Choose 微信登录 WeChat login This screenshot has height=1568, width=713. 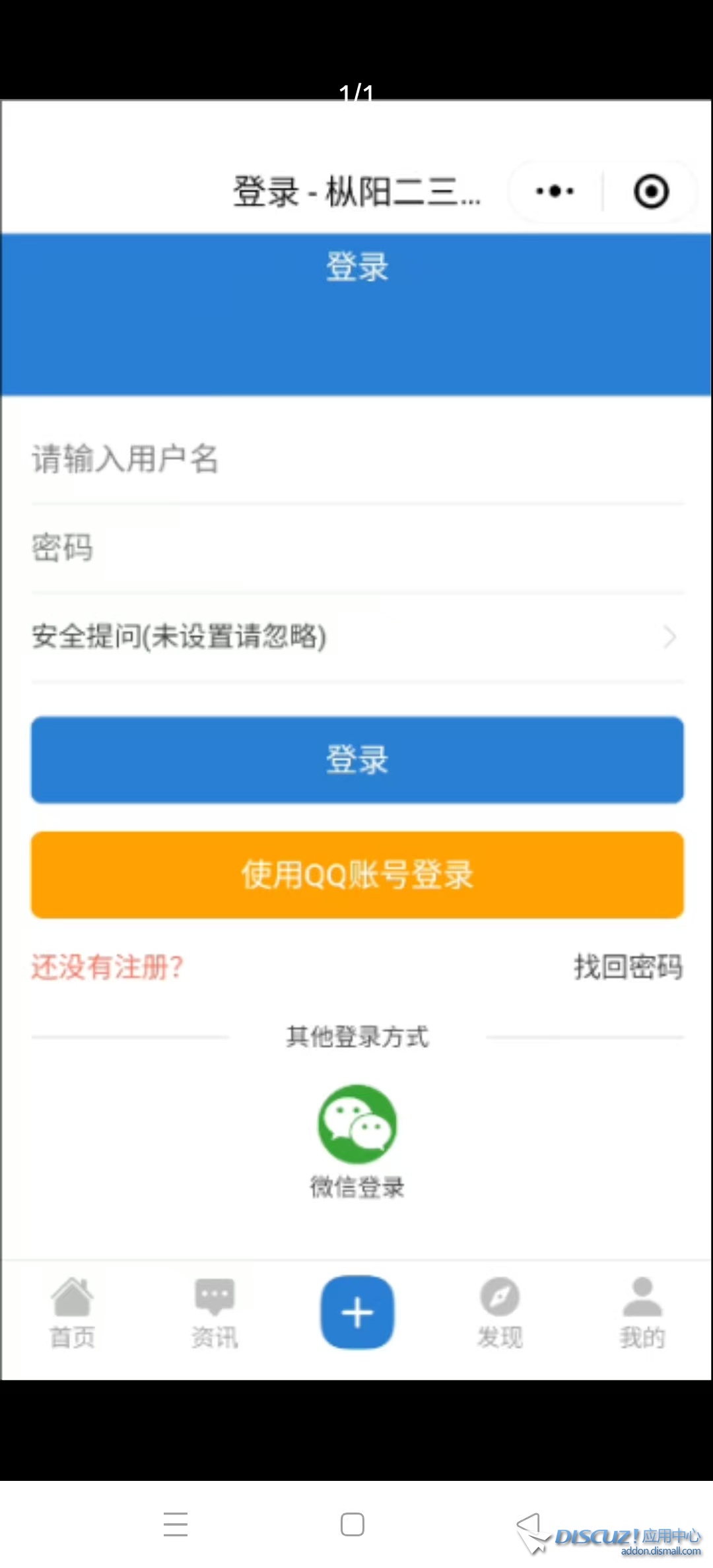tap(357, 1138)
